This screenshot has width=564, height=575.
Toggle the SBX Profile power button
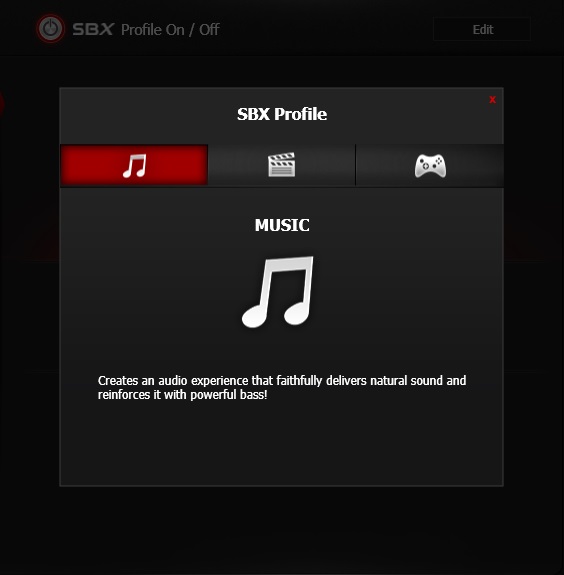pyautogui.click(x=51, y=28)
